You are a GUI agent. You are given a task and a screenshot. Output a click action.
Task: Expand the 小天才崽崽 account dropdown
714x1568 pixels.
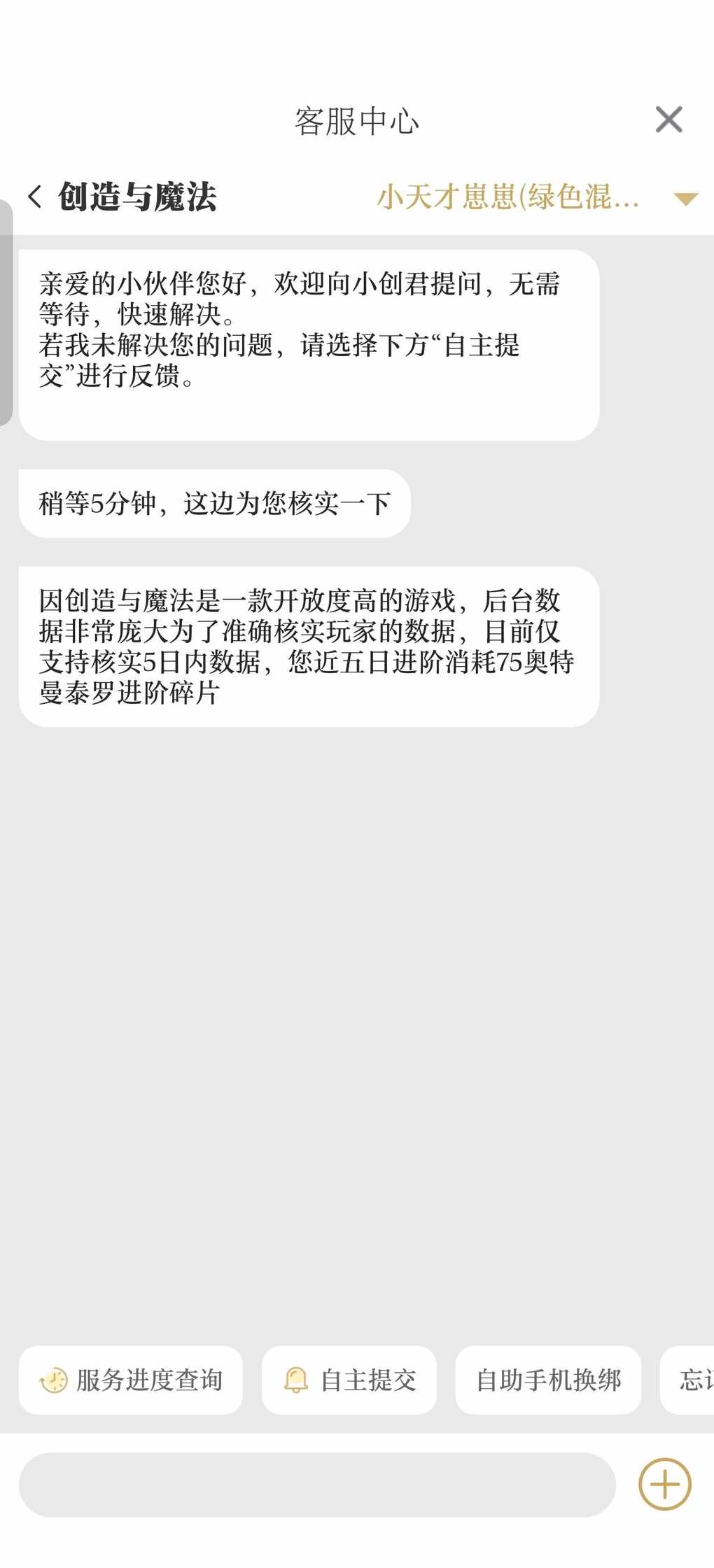pos(685,199)
